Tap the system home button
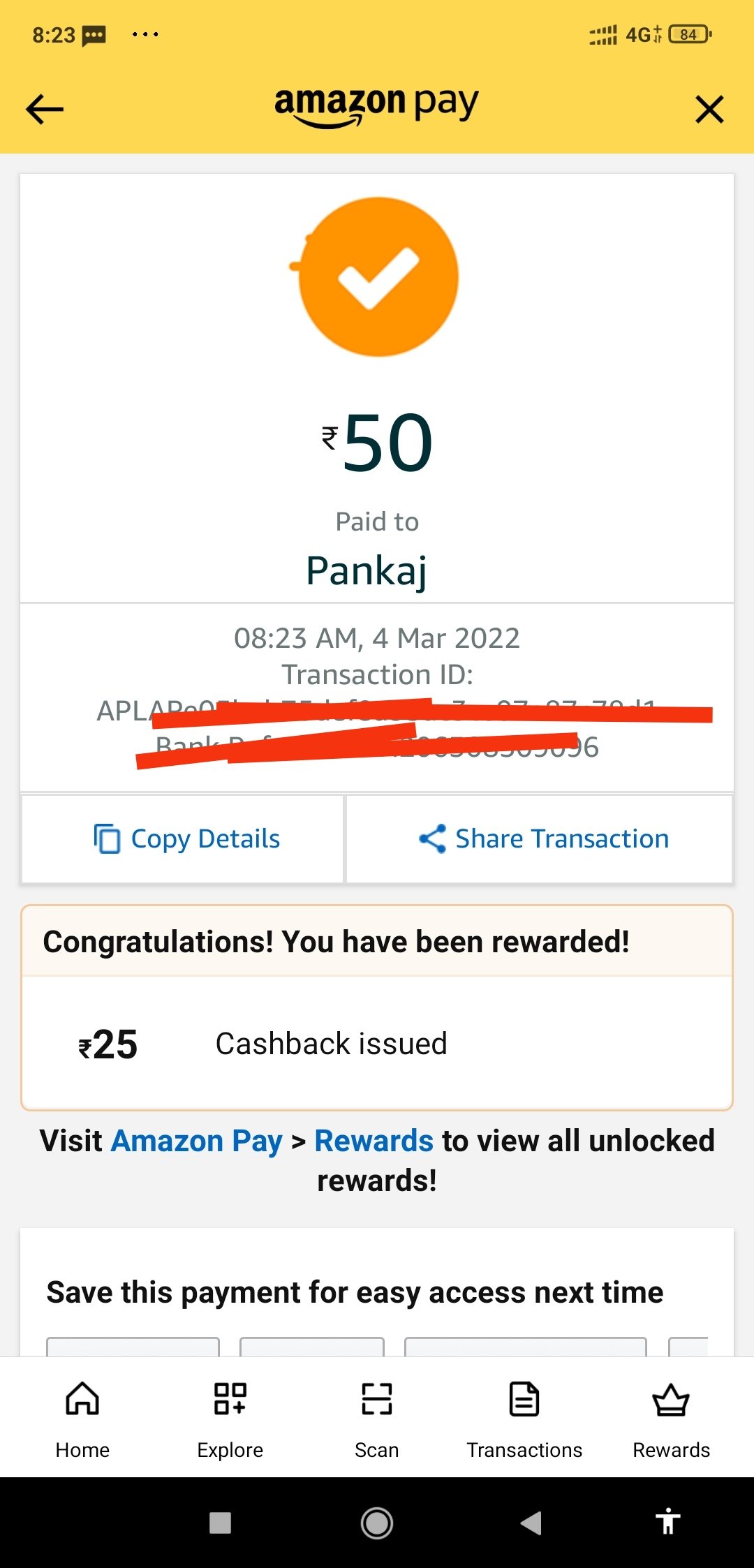Screen dimensions: 754x1568 [377, 1523]
